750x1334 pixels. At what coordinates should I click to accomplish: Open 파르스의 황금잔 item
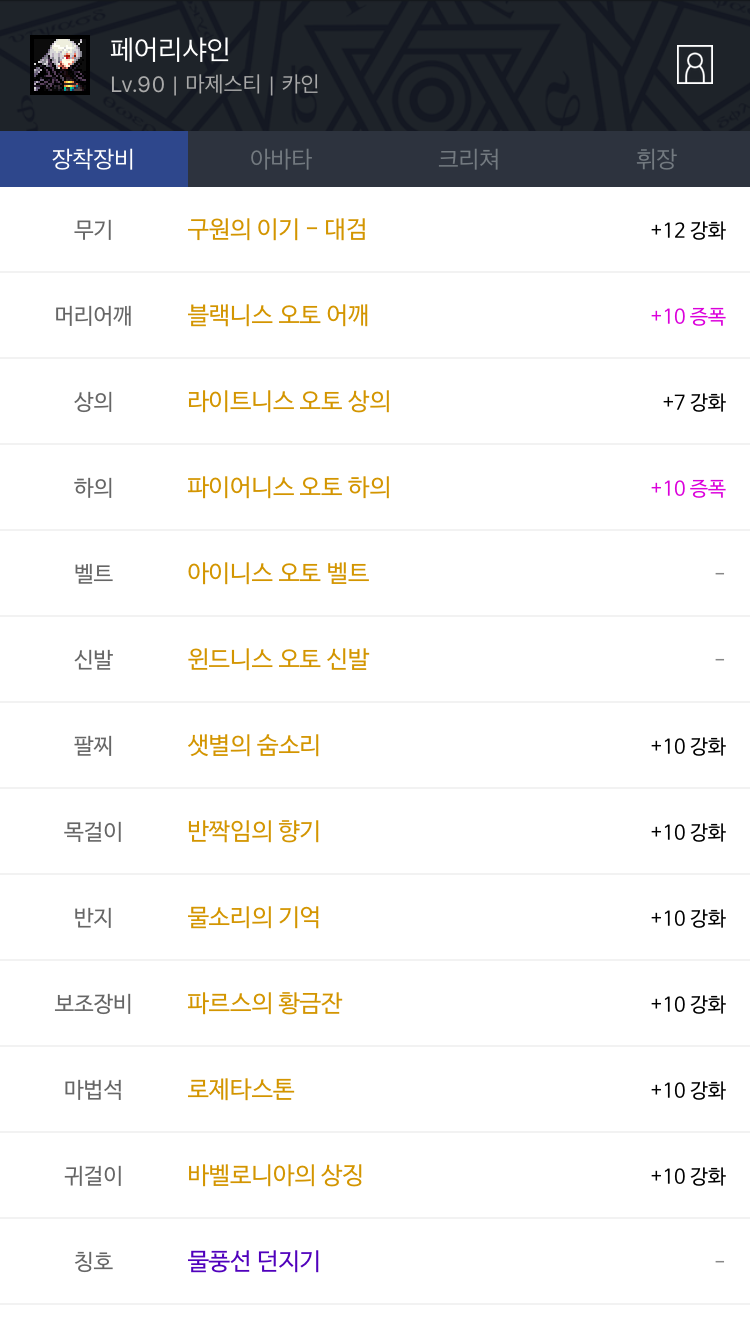pyautogui.click(x=265, y=1003)
